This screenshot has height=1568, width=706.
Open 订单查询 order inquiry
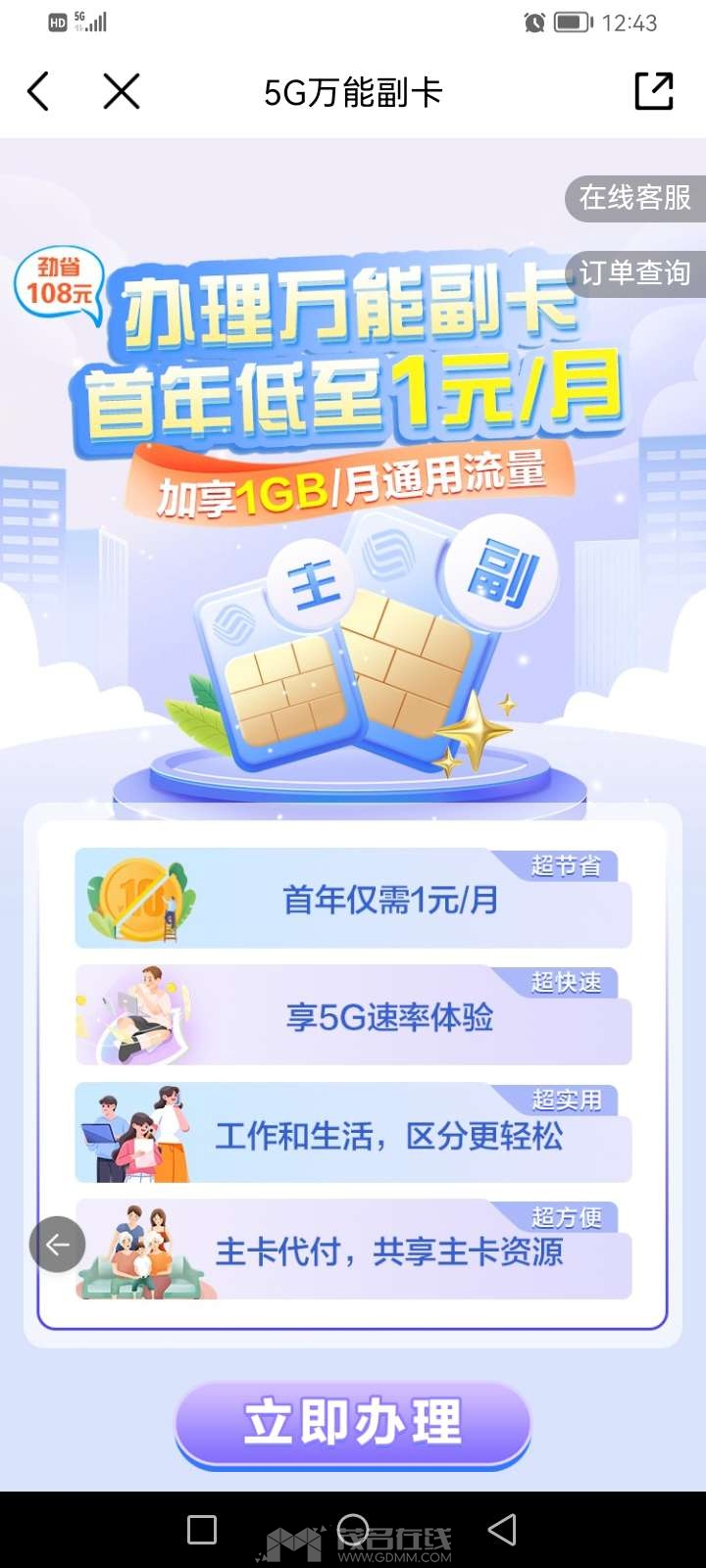(x=635, y=273)
